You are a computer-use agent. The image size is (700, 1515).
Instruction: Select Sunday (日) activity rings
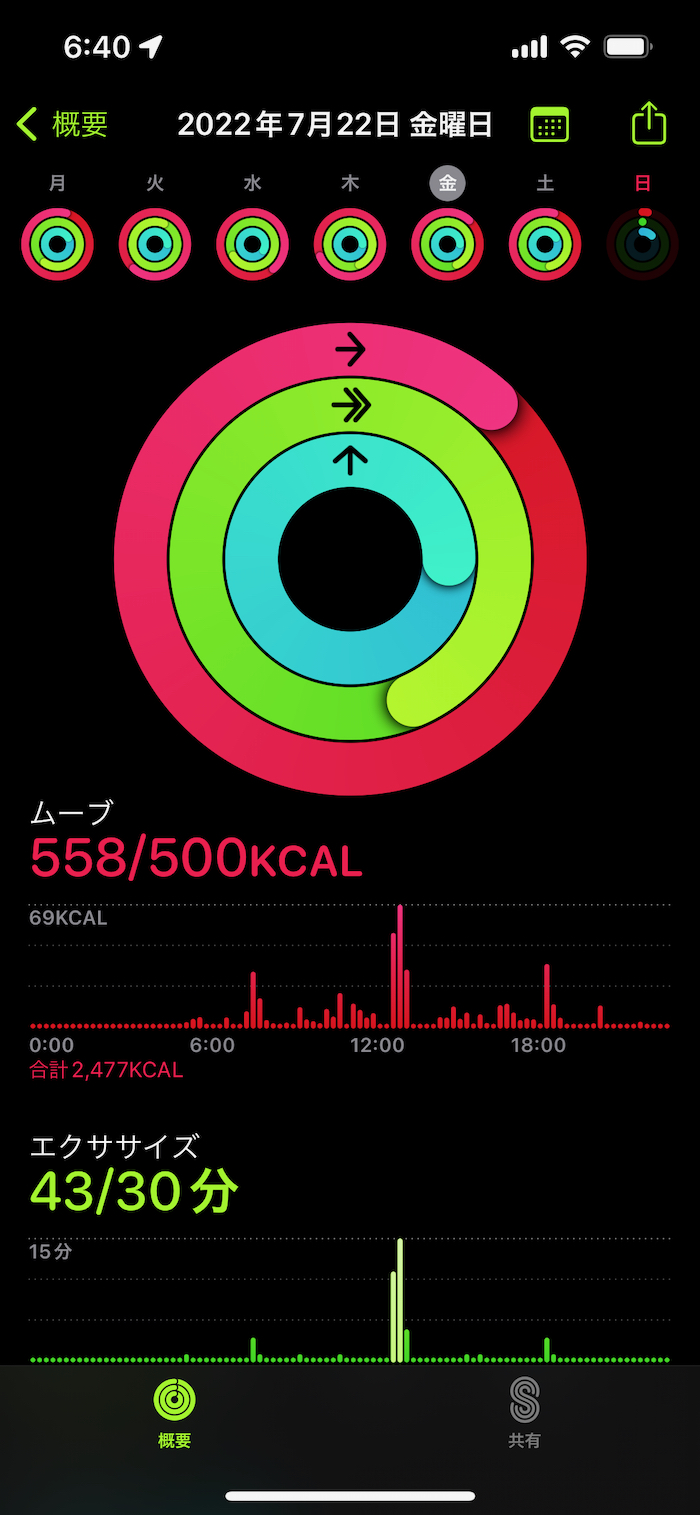pyautogui.click(x=643, y=243)
